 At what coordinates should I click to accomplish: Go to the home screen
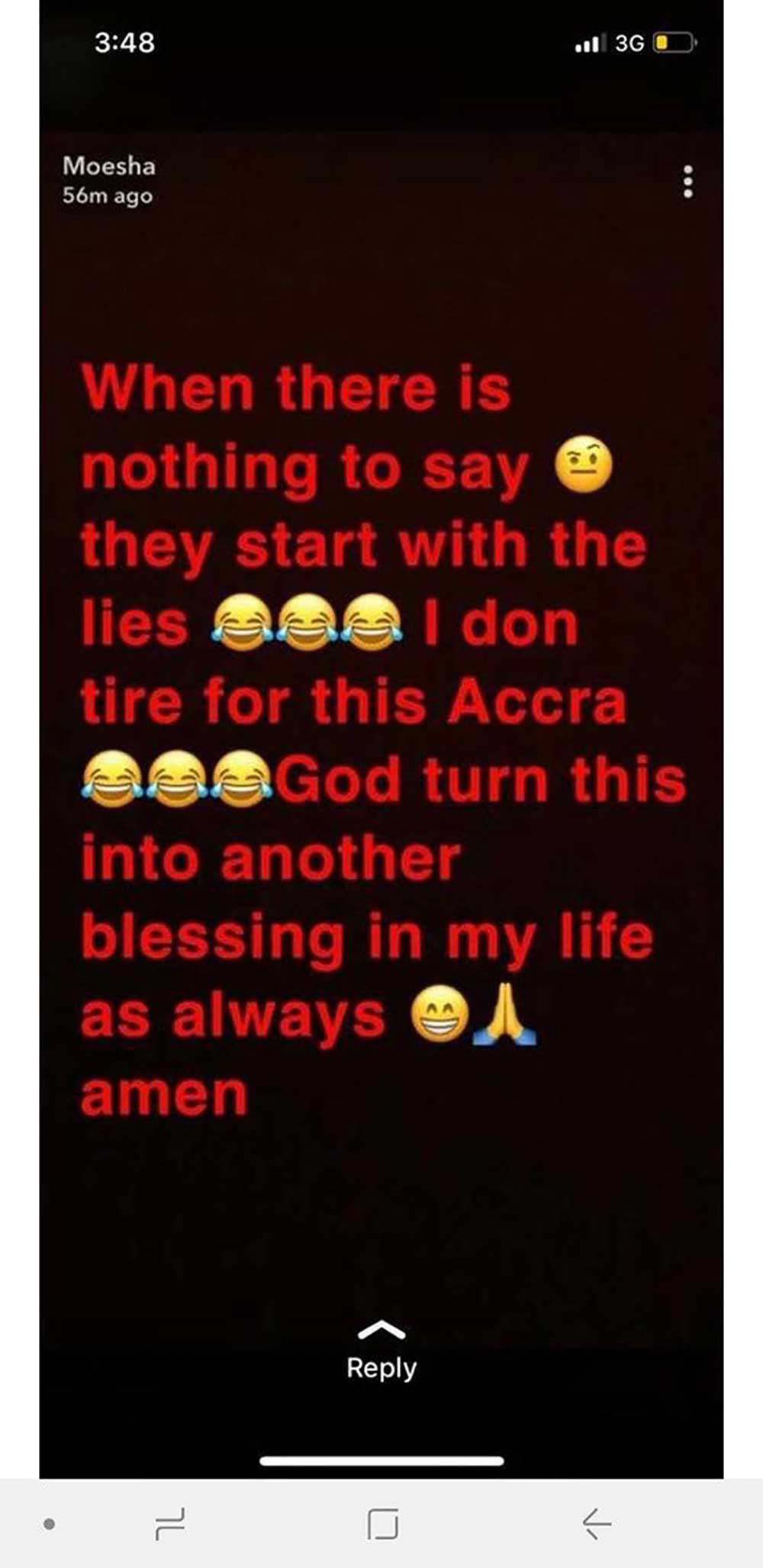coord(382,1524)
